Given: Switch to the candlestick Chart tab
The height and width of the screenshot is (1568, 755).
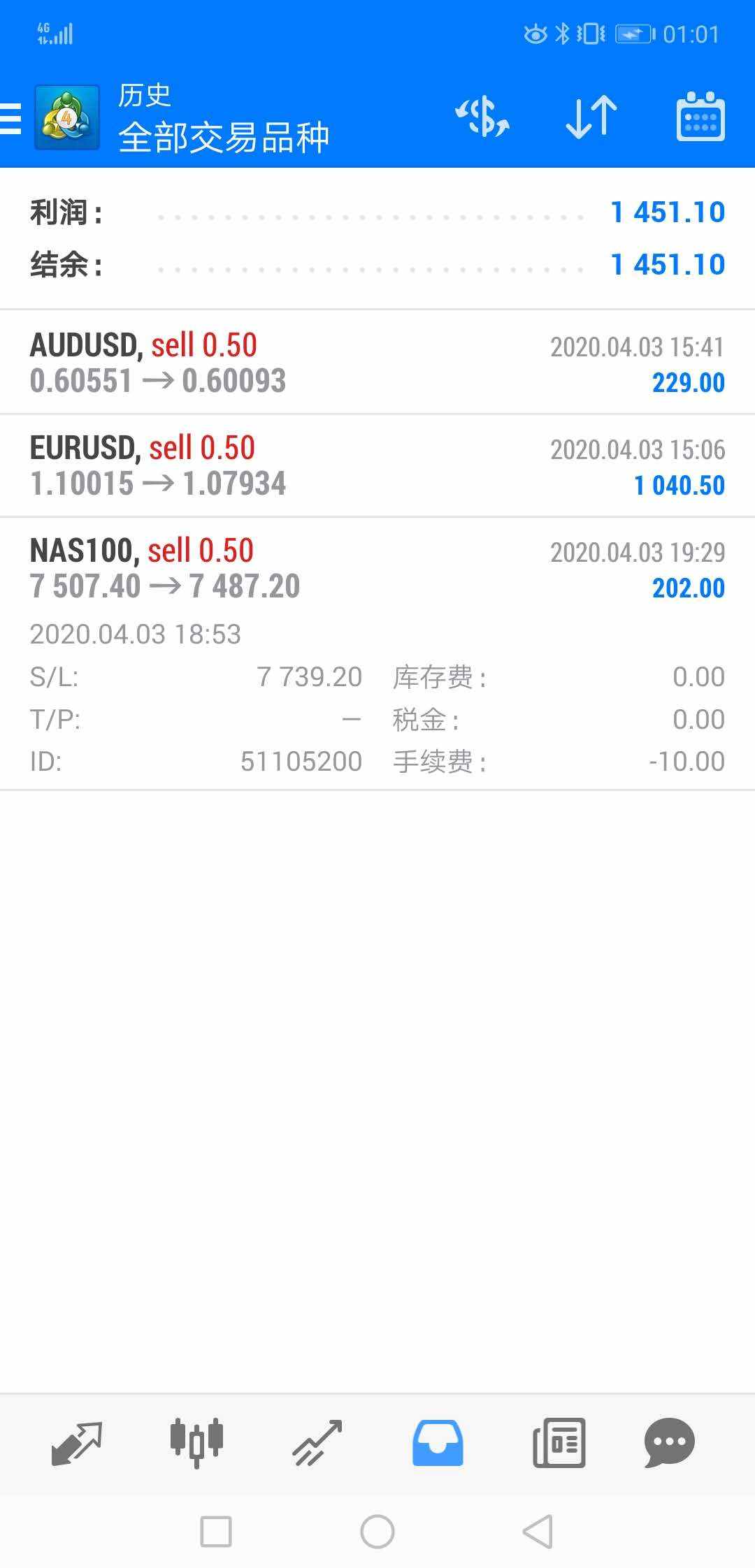Looking at the screenshot, I should pos(196,1442).
